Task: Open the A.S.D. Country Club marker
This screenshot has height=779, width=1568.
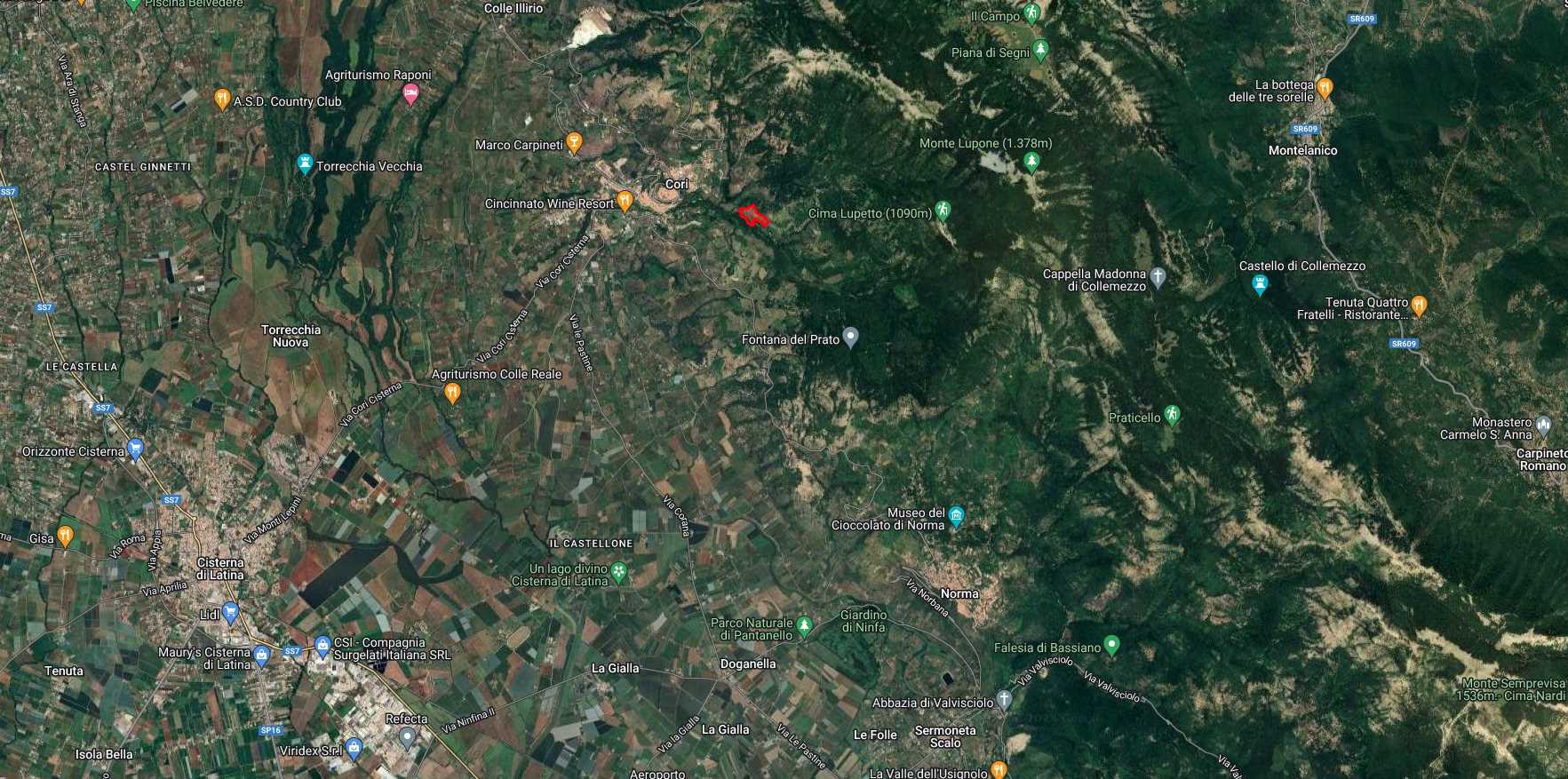Action: 222,99
